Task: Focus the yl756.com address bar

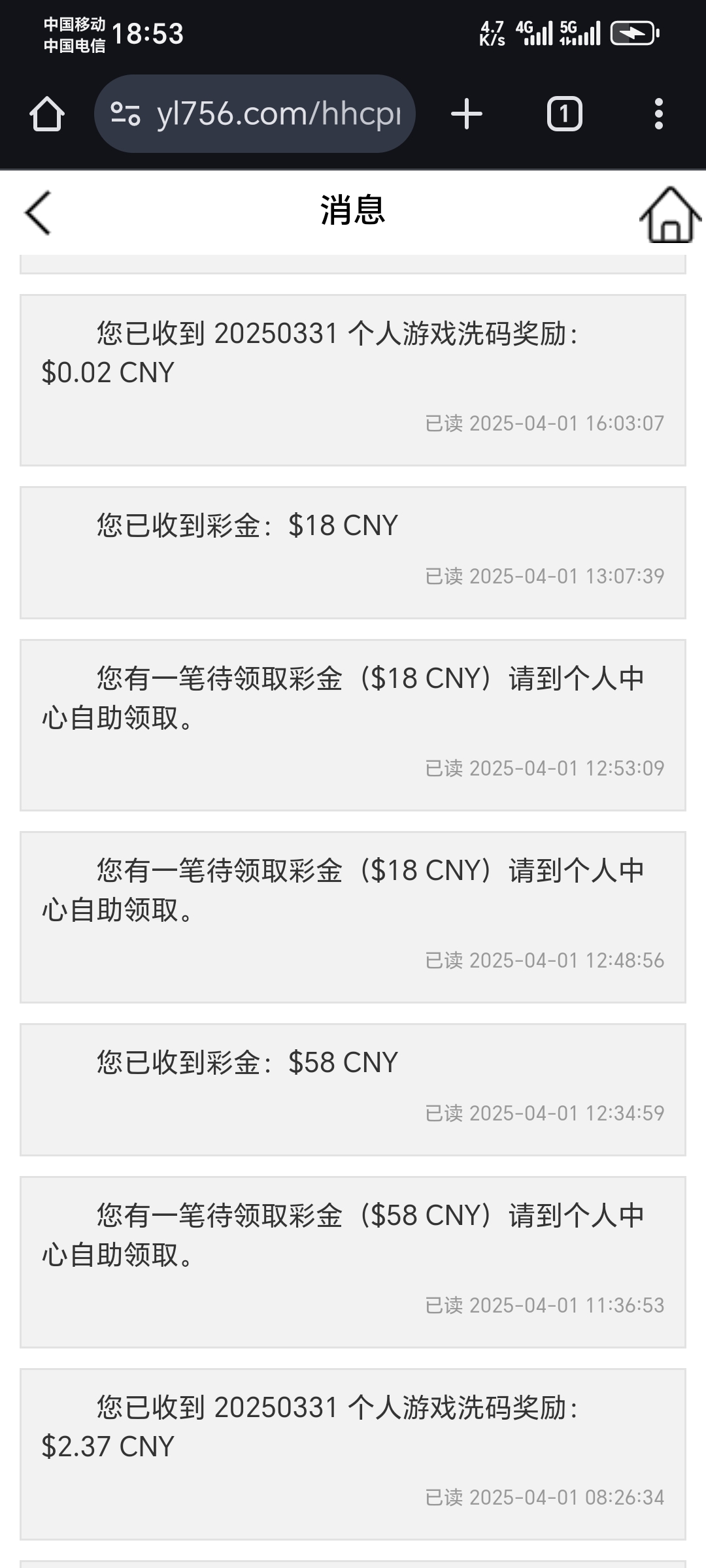Action: click(278, 114)
